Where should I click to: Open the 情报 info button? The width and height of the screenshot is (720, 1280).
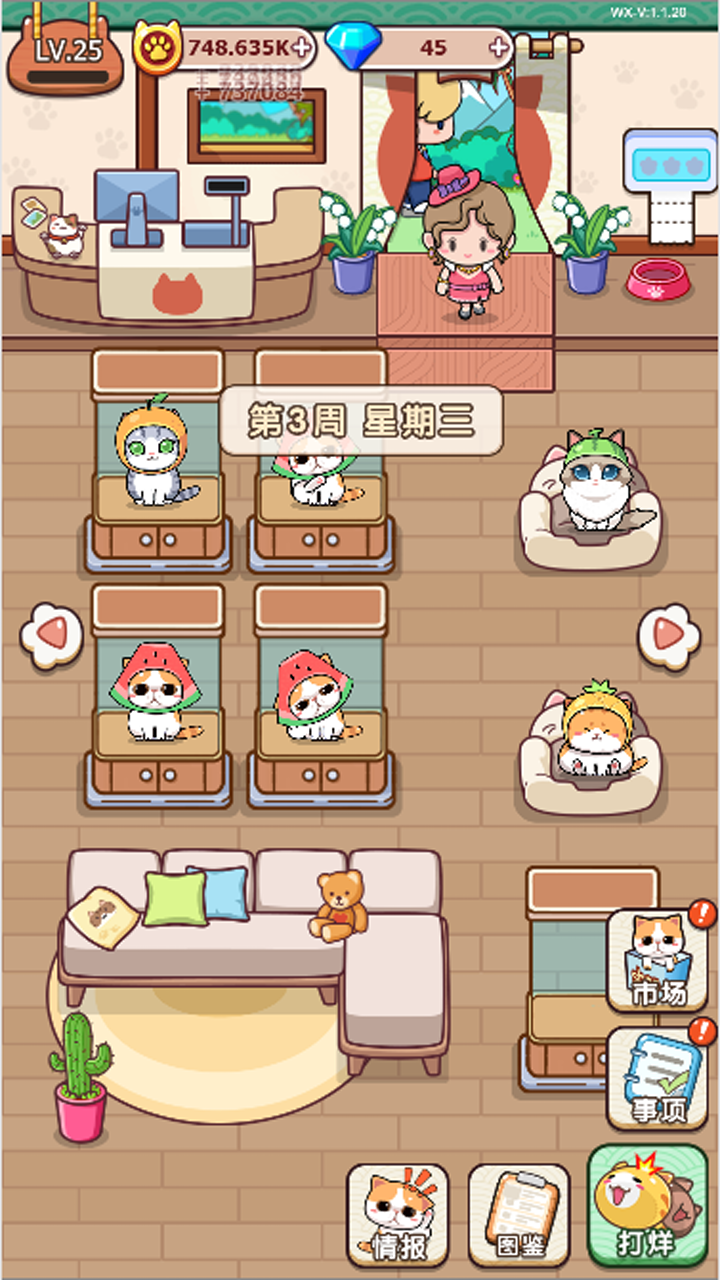click(397, 1215)
